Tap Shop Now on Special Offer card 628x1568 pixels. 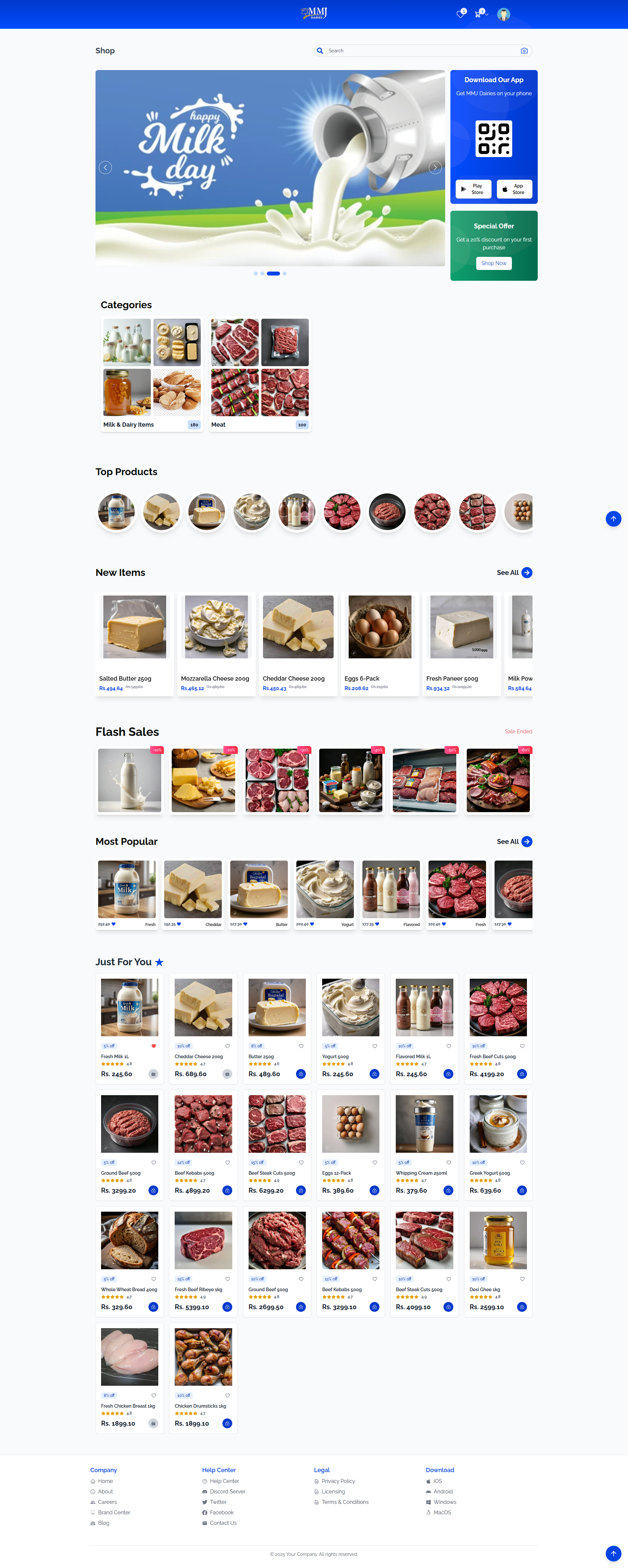point(494,263)
